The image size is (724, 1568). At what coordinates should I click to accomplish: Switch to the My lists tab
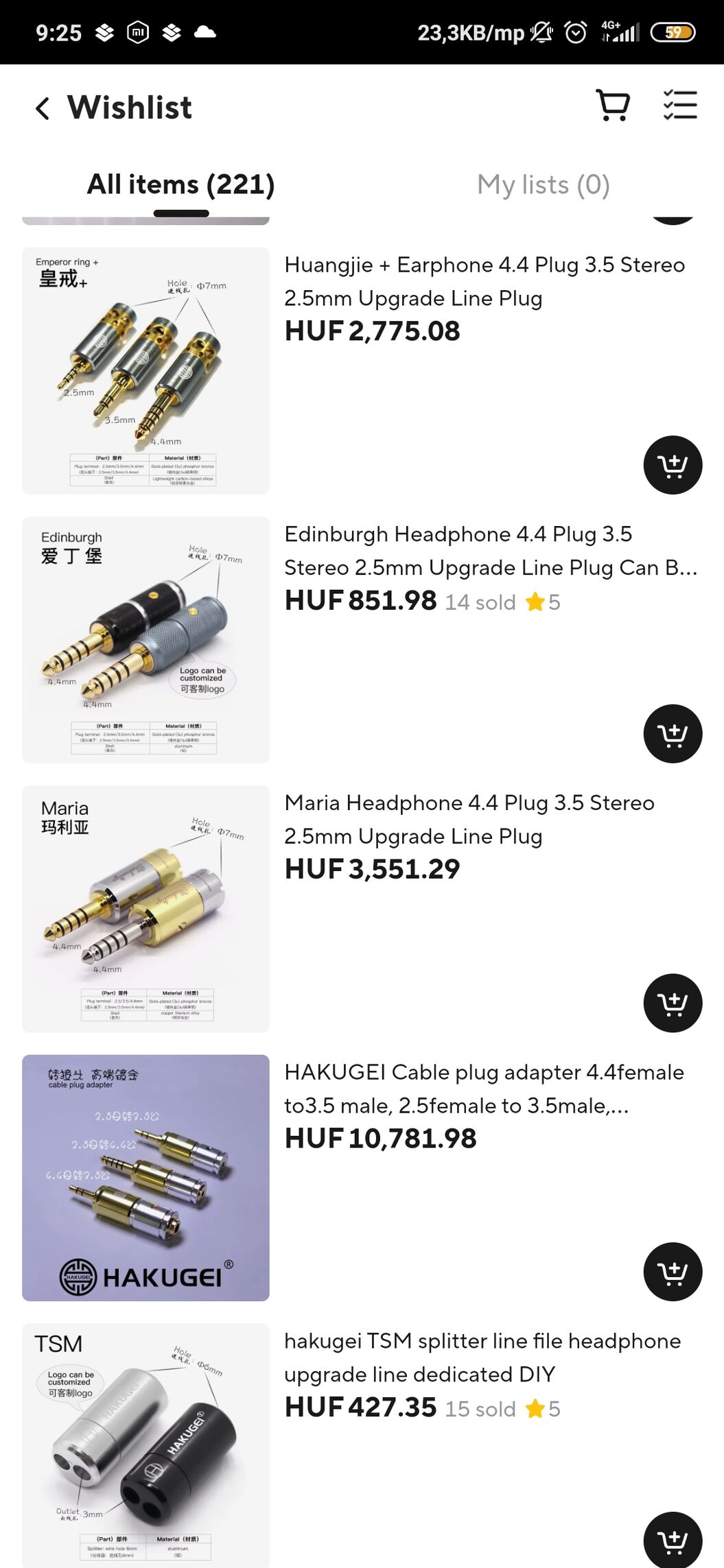click(543, 185)
